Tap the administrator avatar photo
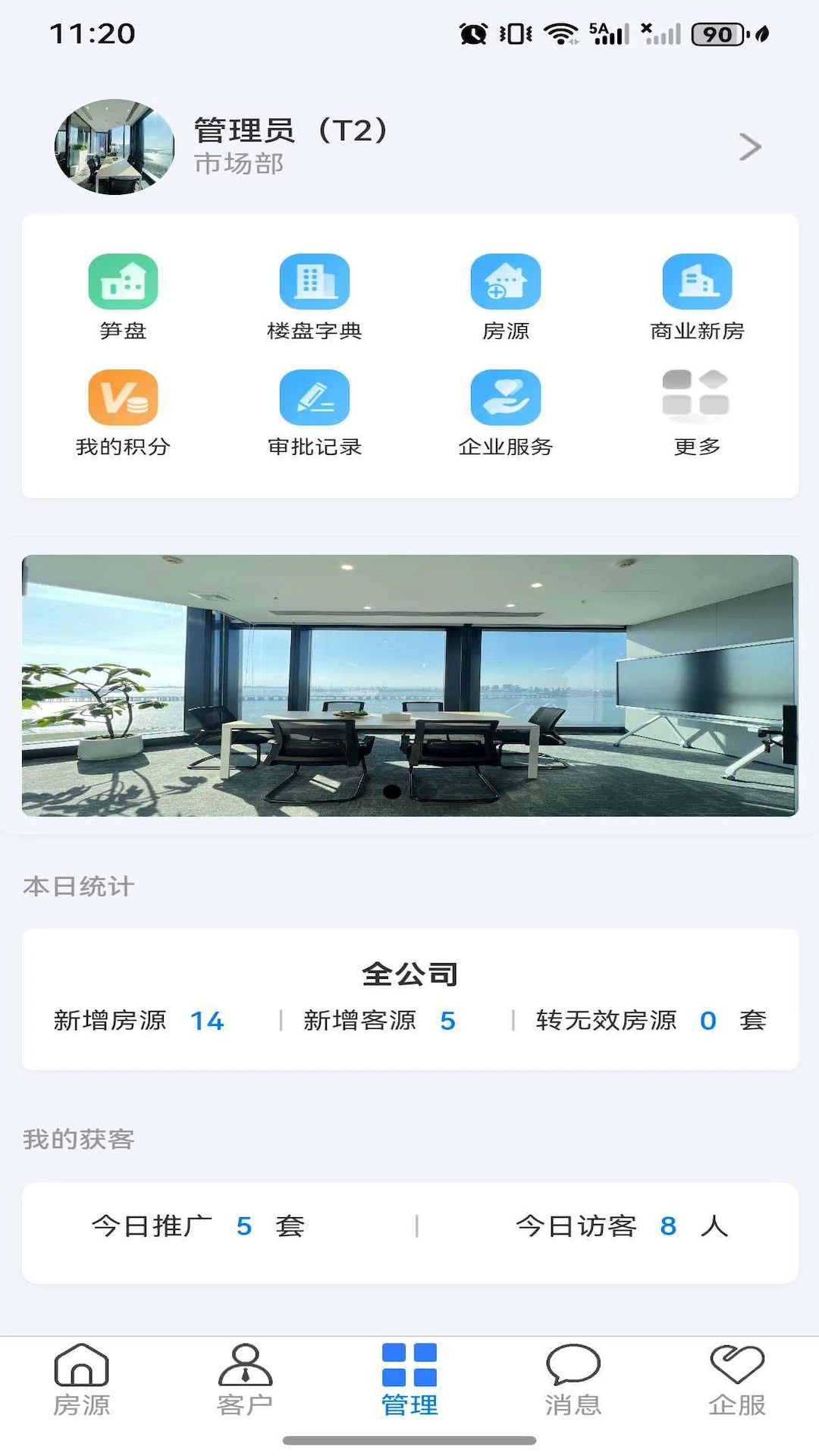The image size is (819, 1456). [115, 147]
